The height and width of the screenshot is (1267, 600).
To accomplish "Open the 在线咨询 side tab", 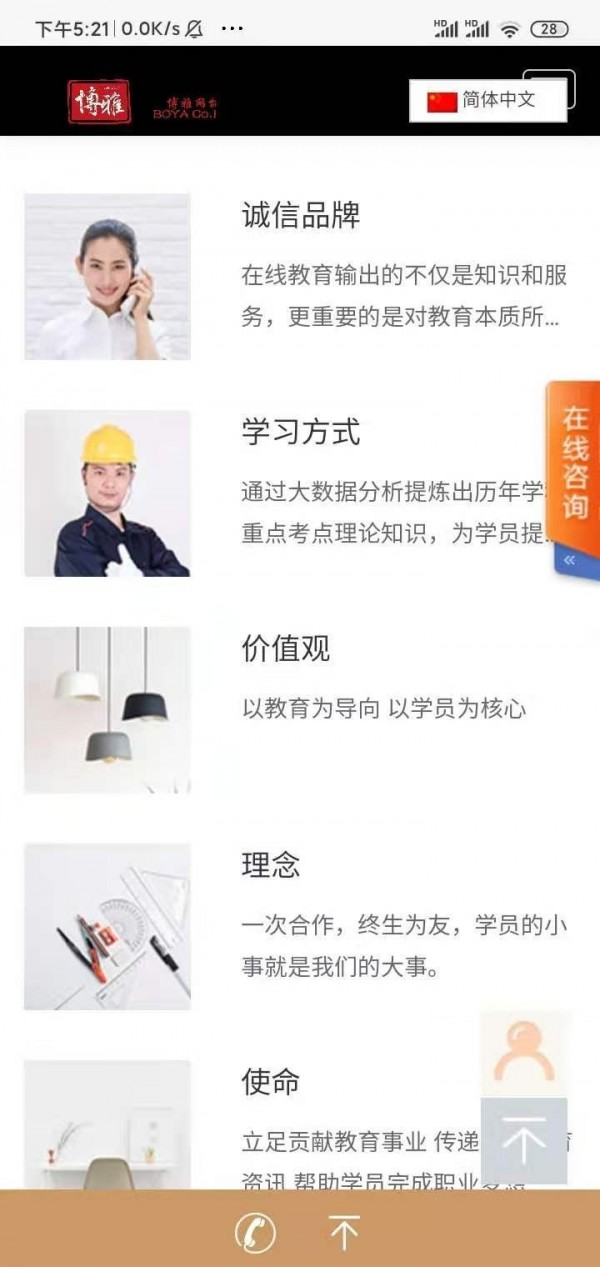I will click(x=574, y=462).
